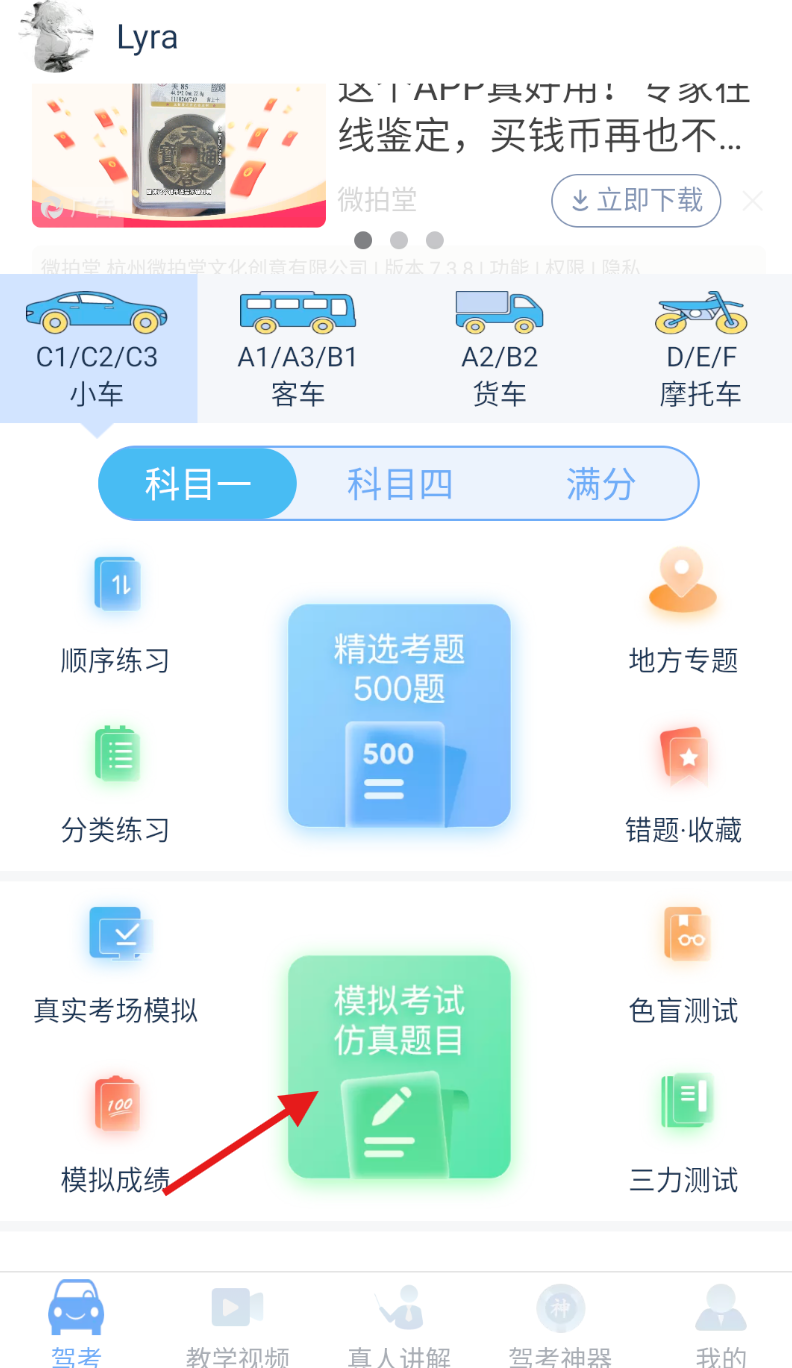The width and height of the screenshot is (792, 1368).
Task: Choose the A2/B2 货车 category
Action: point(499,349)
